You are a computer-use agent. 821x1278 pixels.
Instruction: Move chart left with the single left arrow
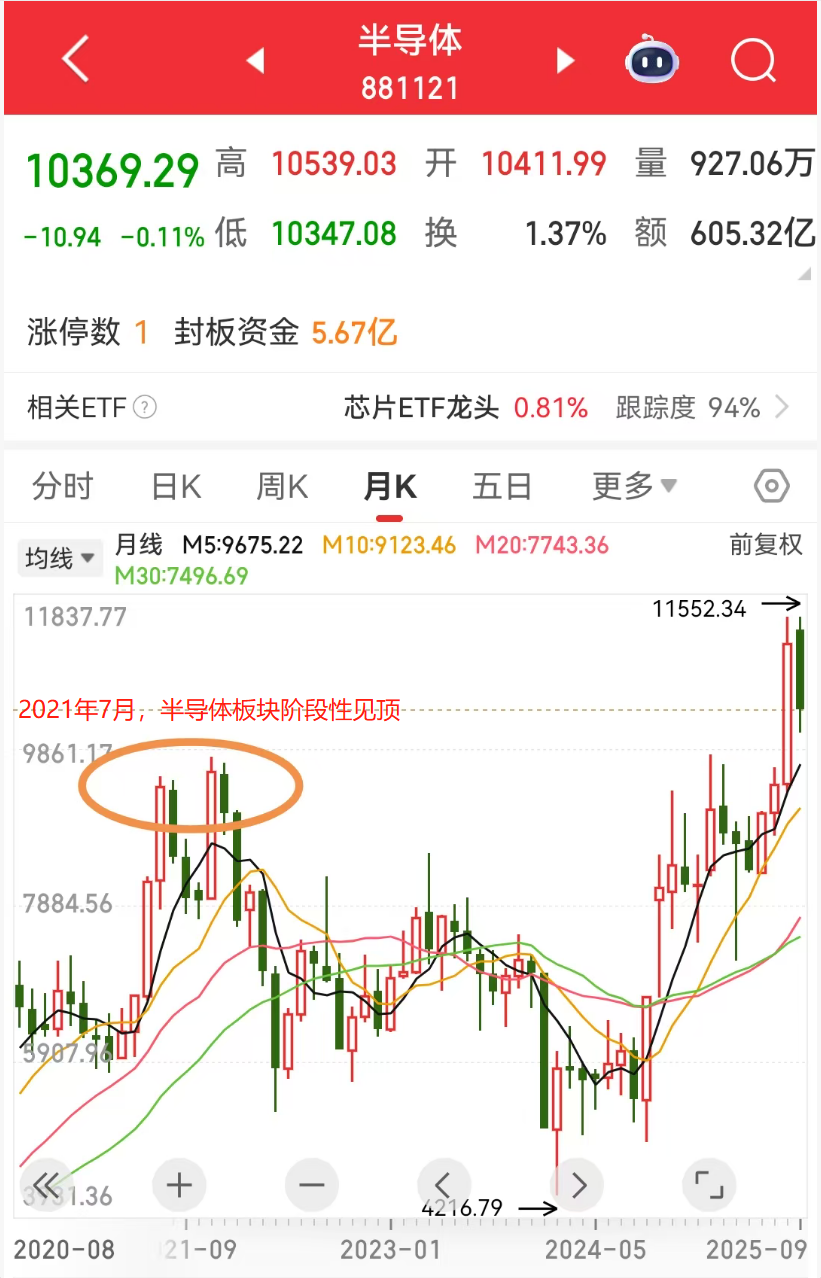point(444,1185)
